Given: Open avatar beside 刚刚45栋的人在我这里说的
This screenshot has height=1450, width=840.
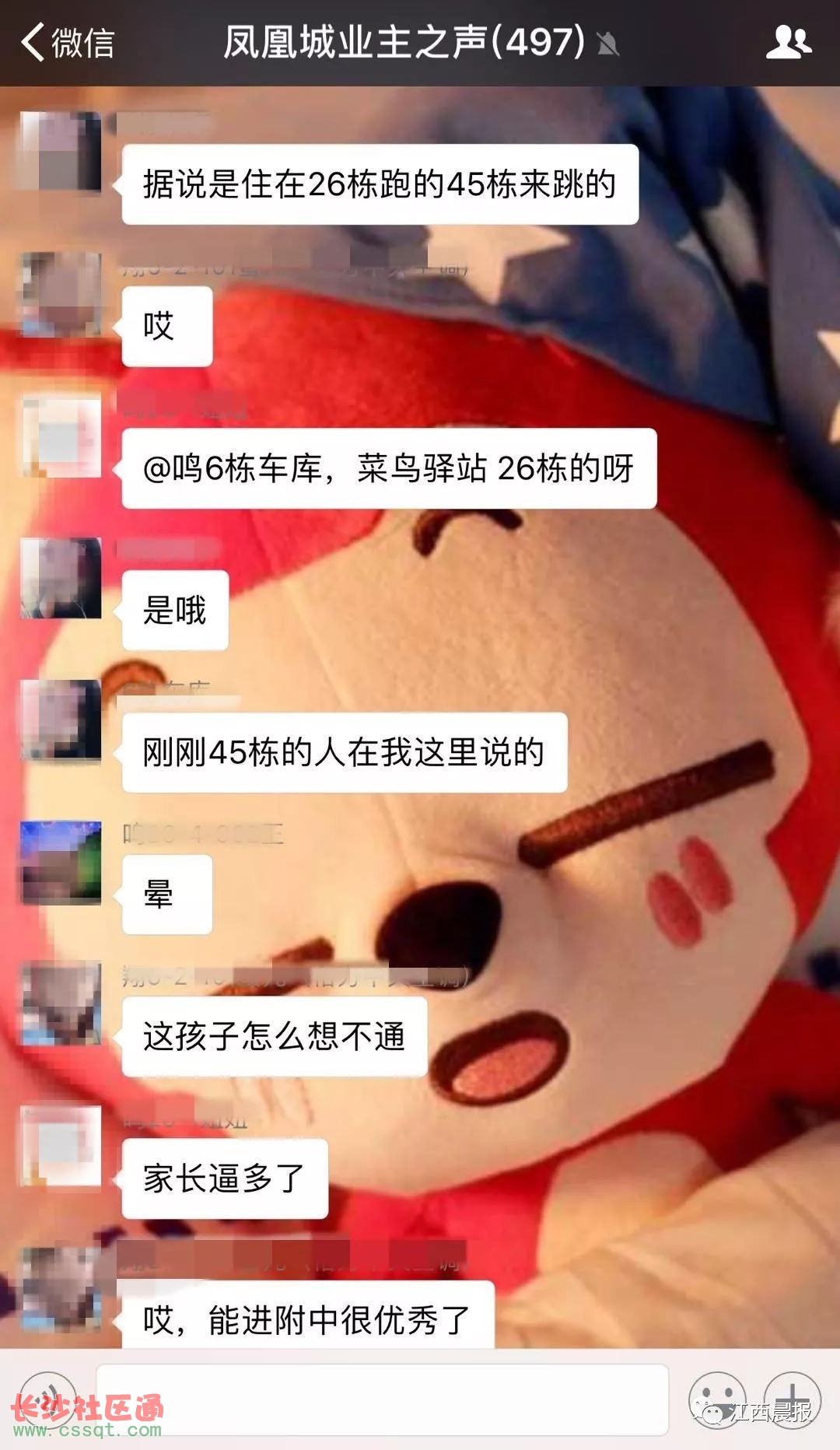Looking at the screenshot, I should [61, 720].
